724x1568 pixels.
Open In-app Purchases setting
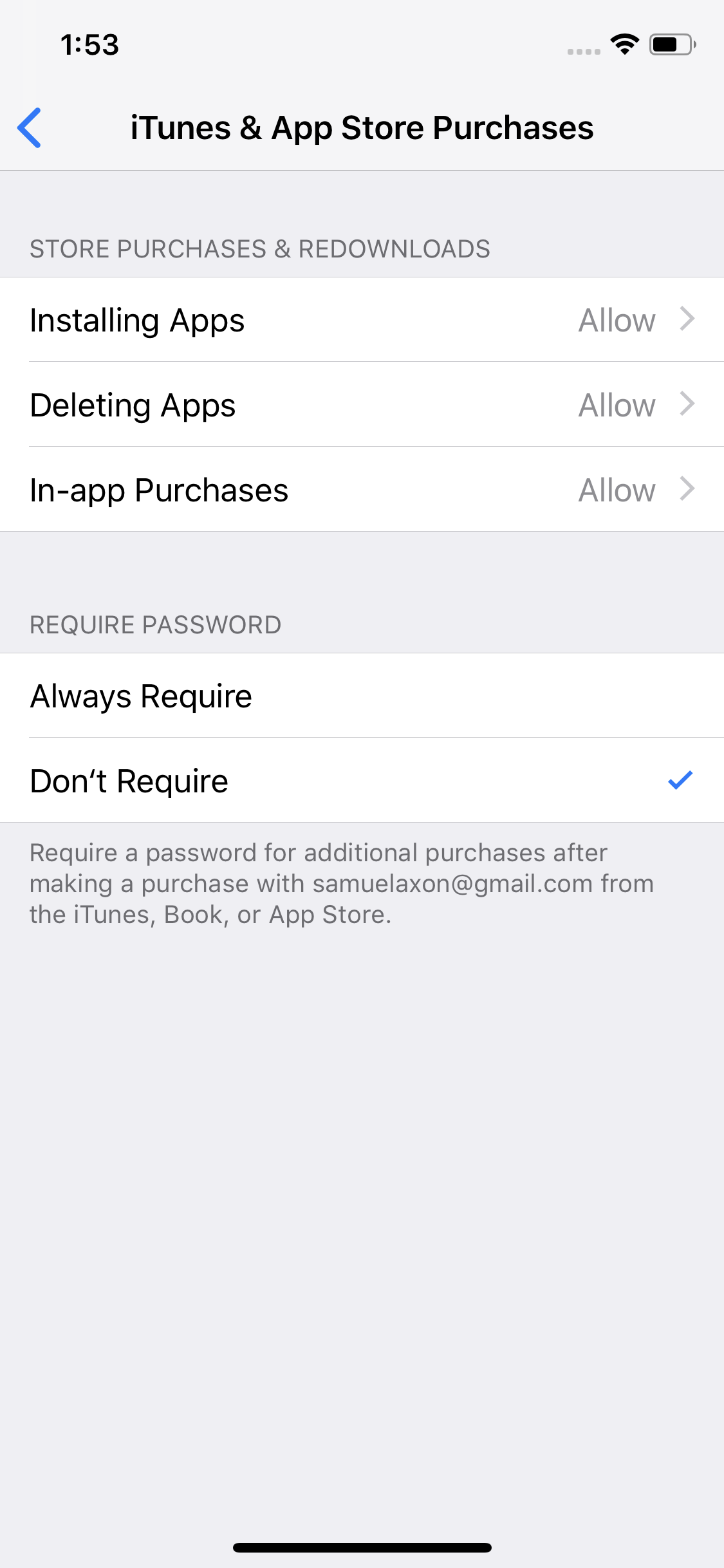362,490
